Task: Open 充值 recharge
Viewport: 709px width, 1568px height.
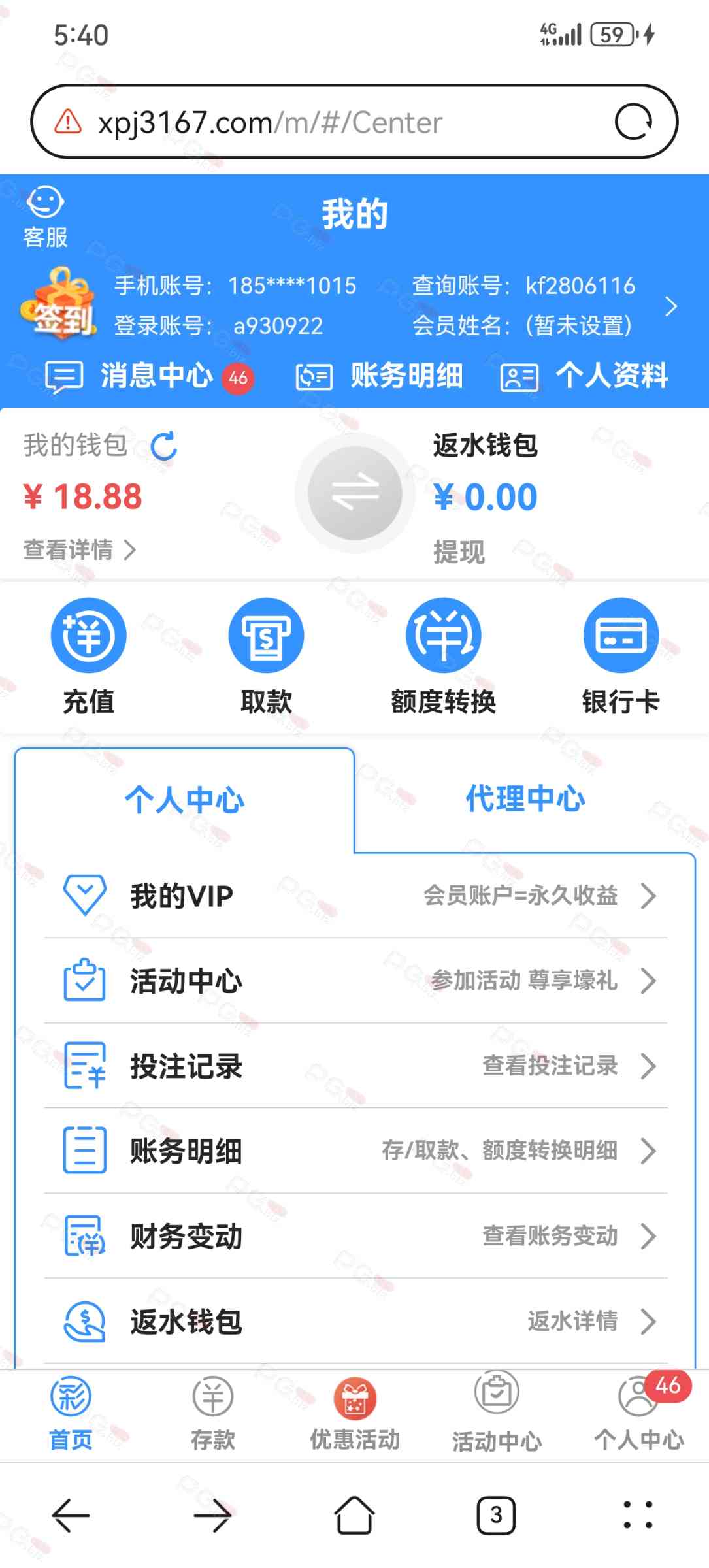Action: [x=88, y=657]
